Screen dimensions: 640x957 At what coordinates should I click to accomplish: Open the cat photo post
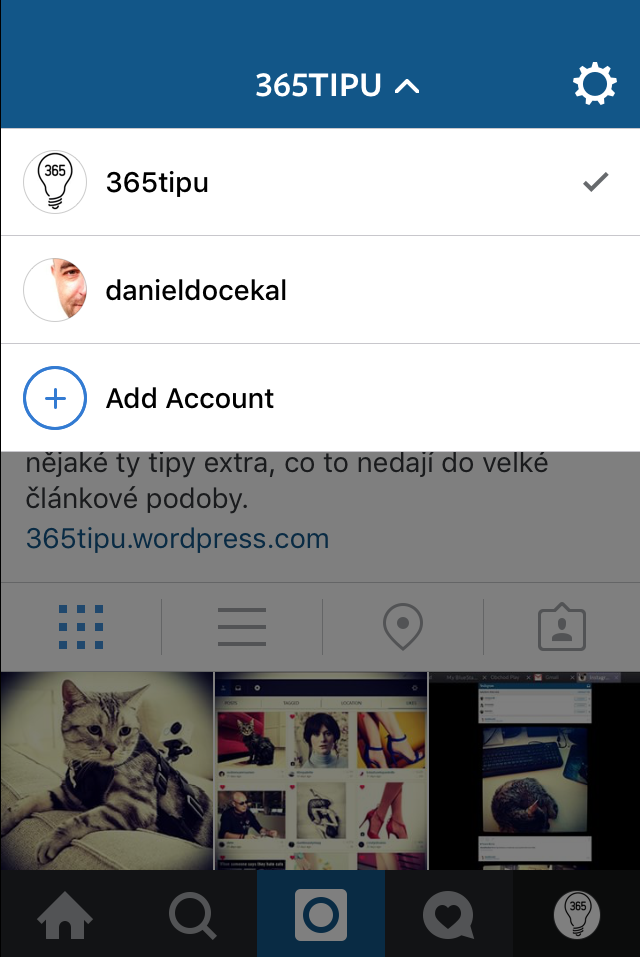click(106, 770)
